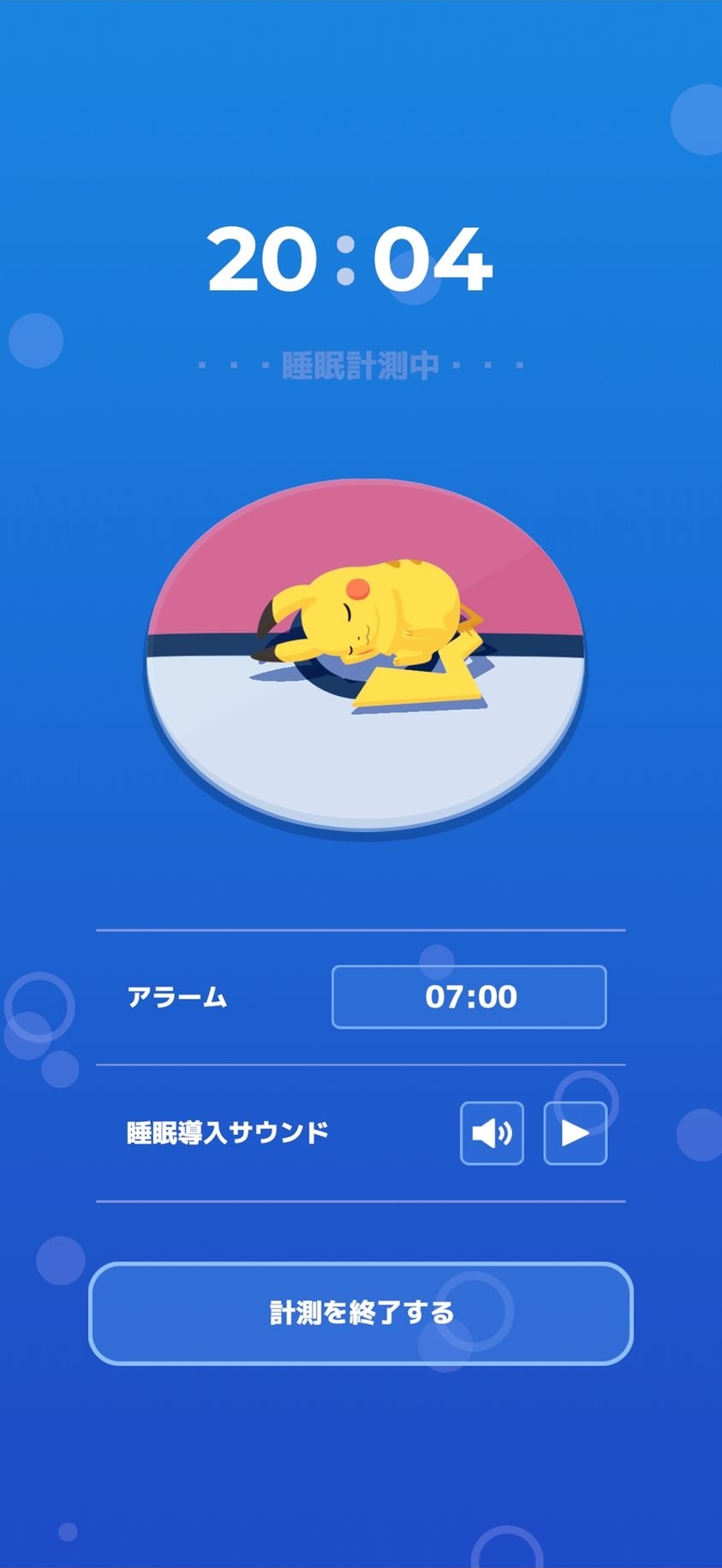
Task: End sleep measurement with the bottom button
Action: pos(361,1313)
